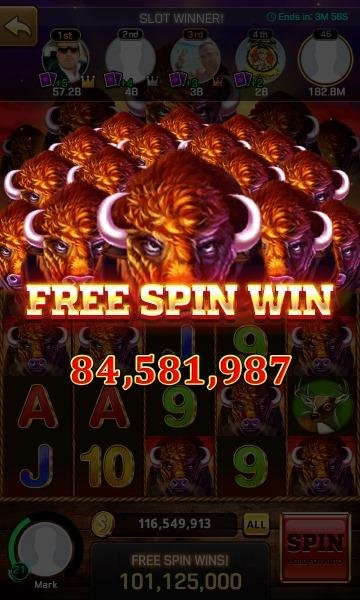
Task: Select the ALL bet button
Action: tap(256, 524)
